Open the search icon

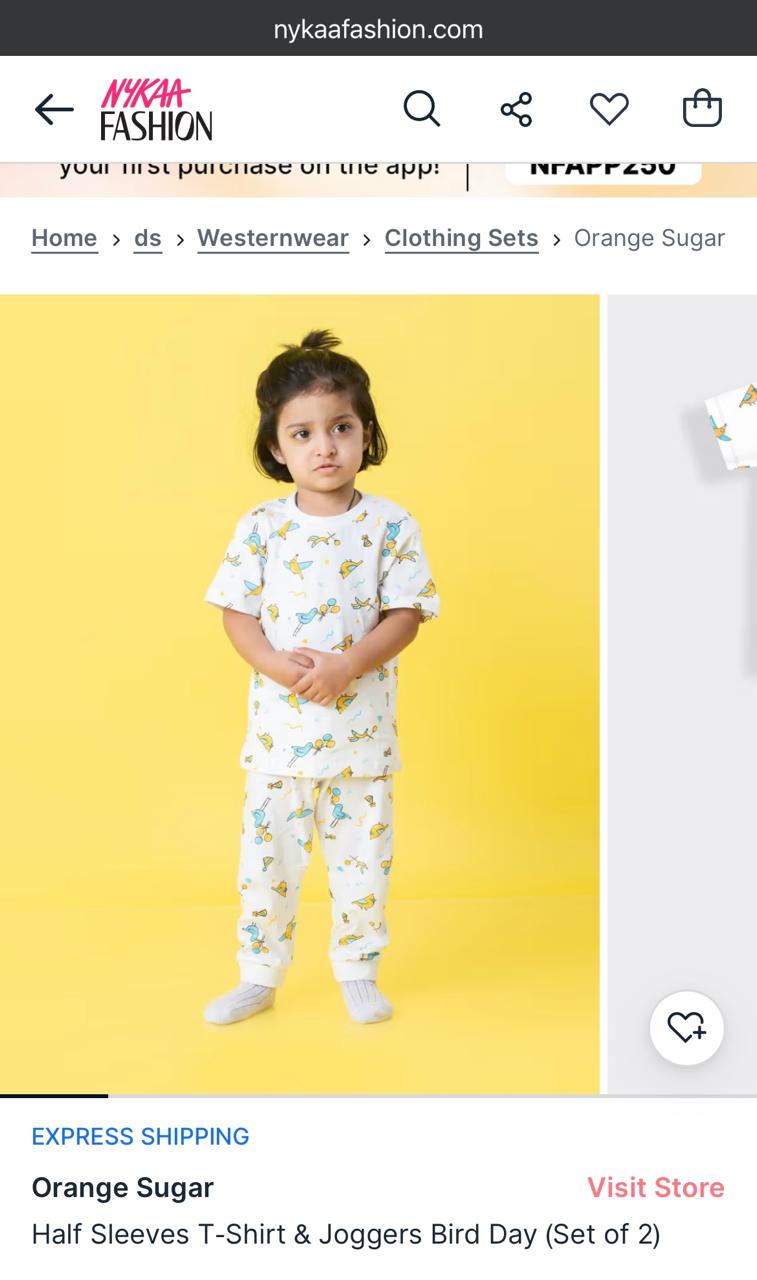click(421, 108)
